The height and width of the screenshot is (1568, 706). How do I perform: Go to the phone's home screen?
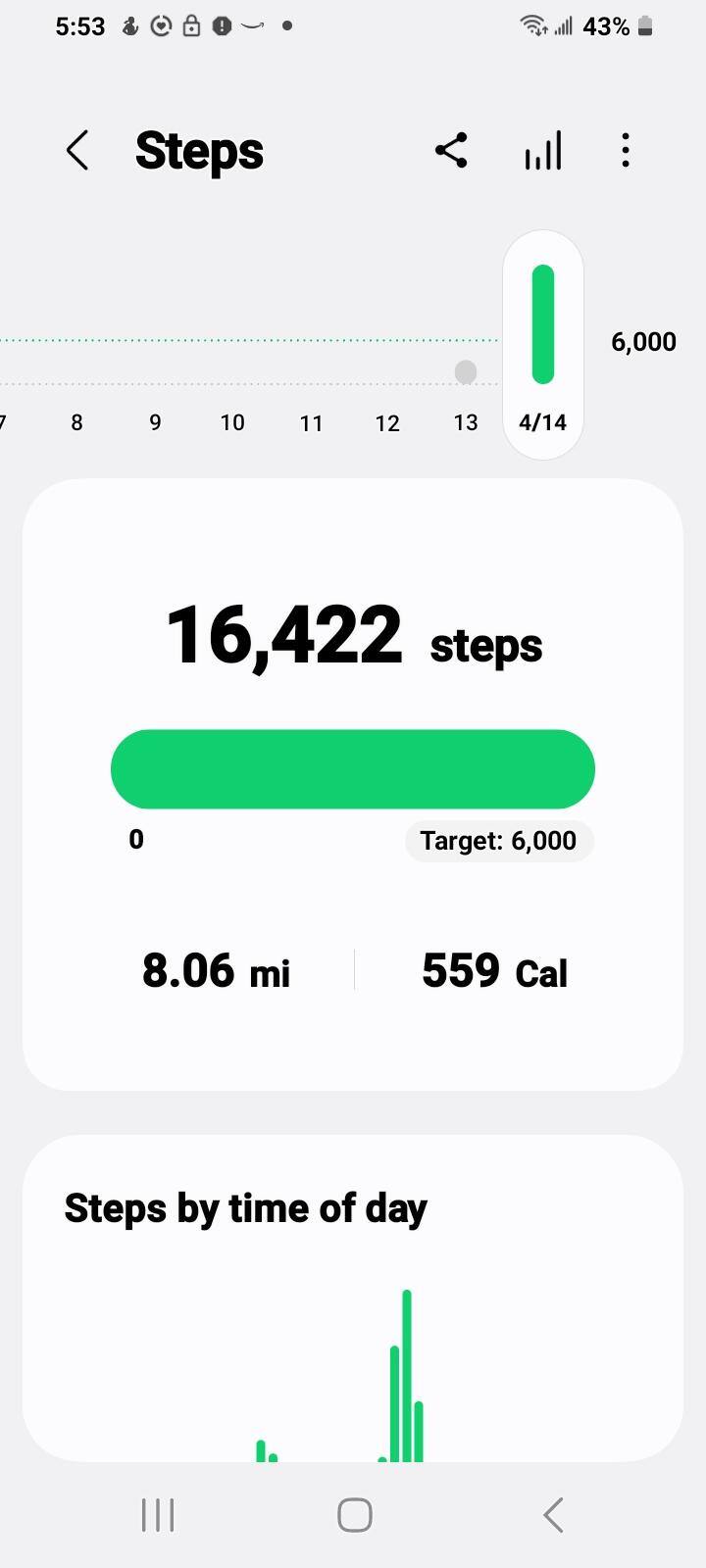click(x=354, y=1514)
